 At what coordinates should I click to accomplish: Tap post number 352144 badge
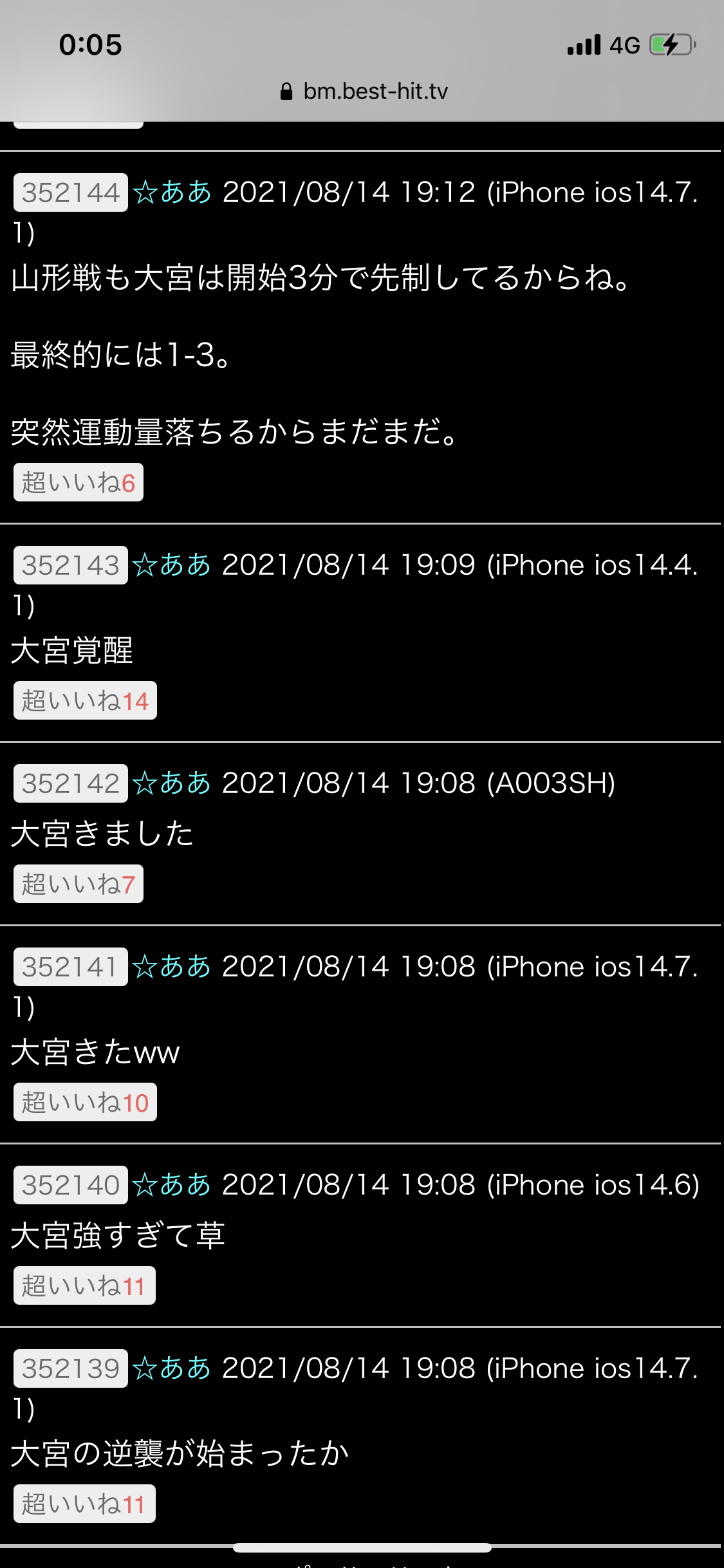click(x=71, y=192)
